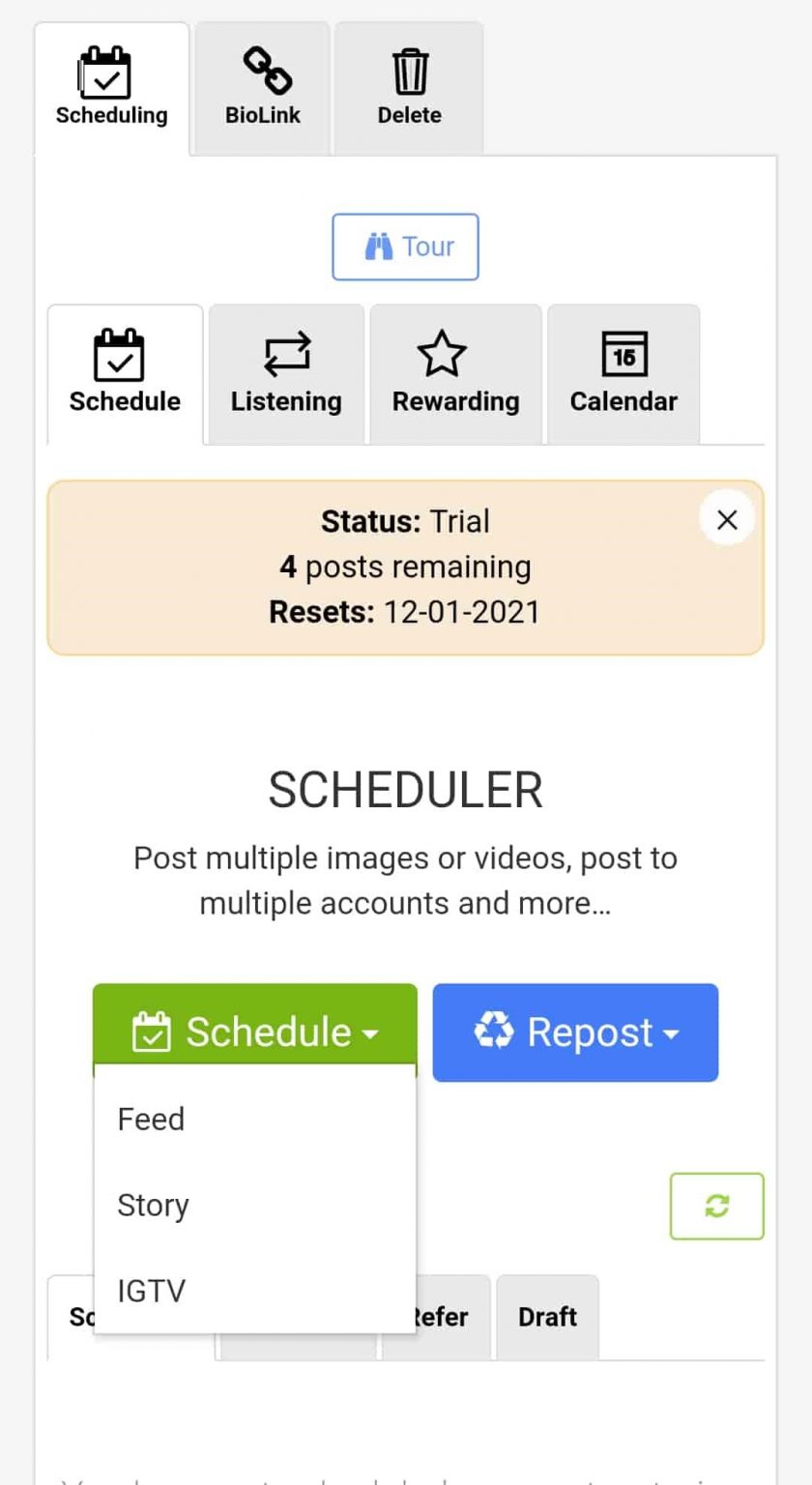Switch to the Listening tab
Screen dimensions: 812x1485
pyautogui.click(x=286, y=374)
